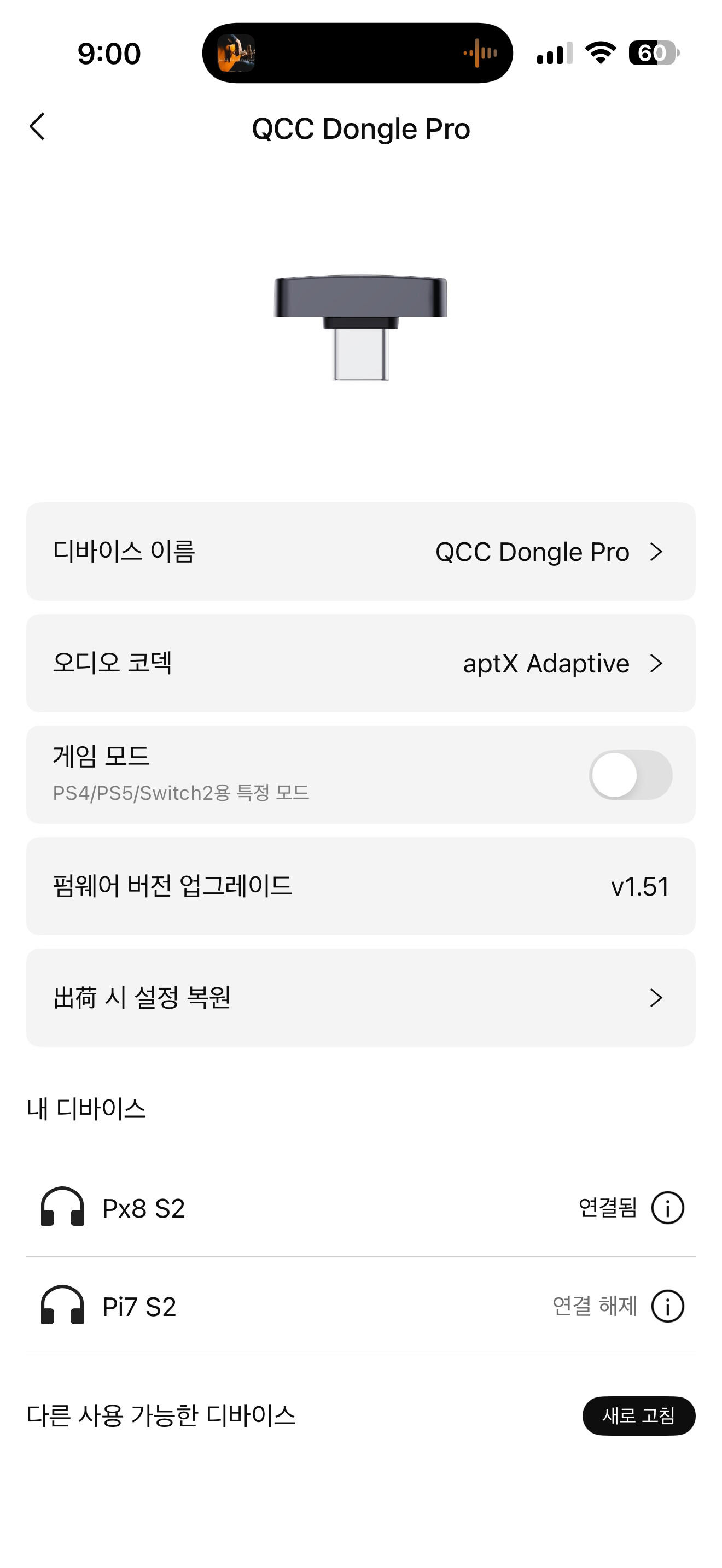Select the Px8 S2 headphones
The image size is (722, 1568).
[x=360, y=1208]
